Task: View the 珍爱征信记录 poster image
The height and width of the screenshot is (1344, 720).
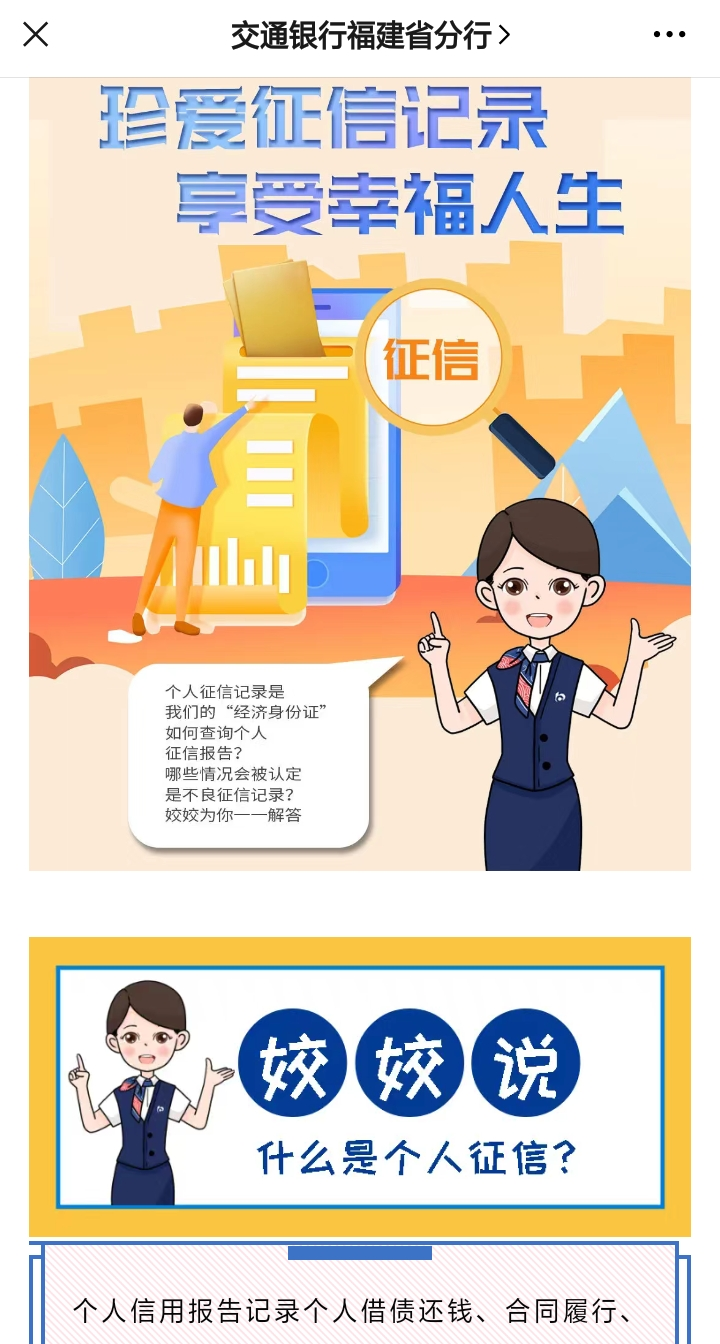Action: tap(360, 475)
